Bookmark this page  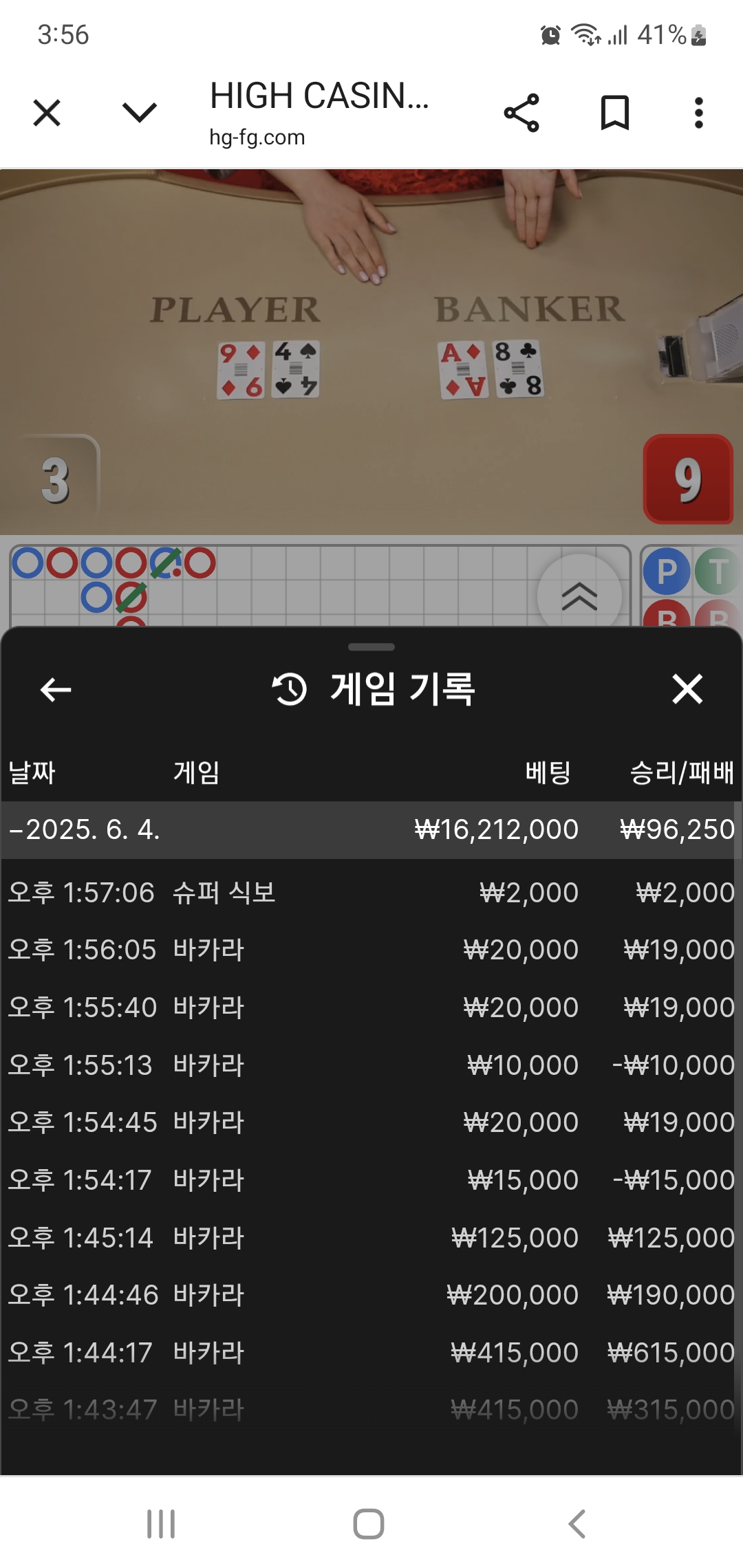click(x=615, y=113)
